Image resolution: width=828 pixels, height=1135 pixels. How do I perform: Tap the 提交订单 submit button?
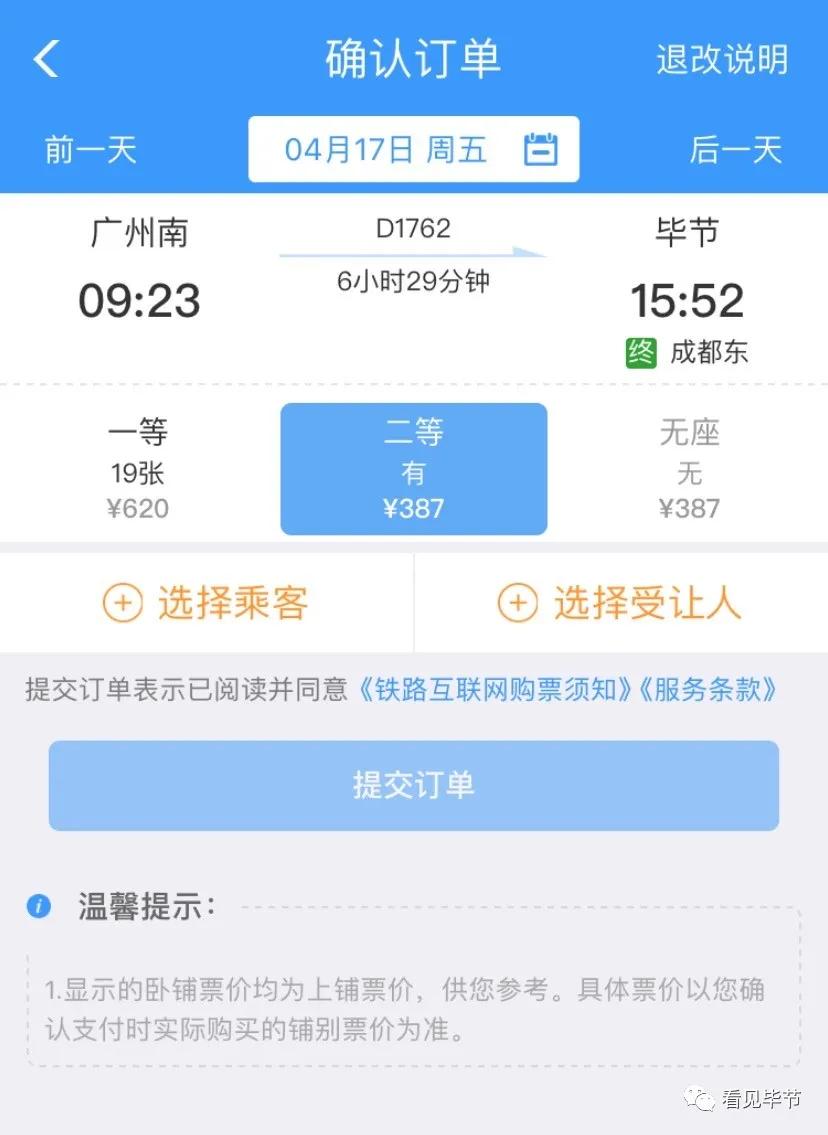point(414,786)
